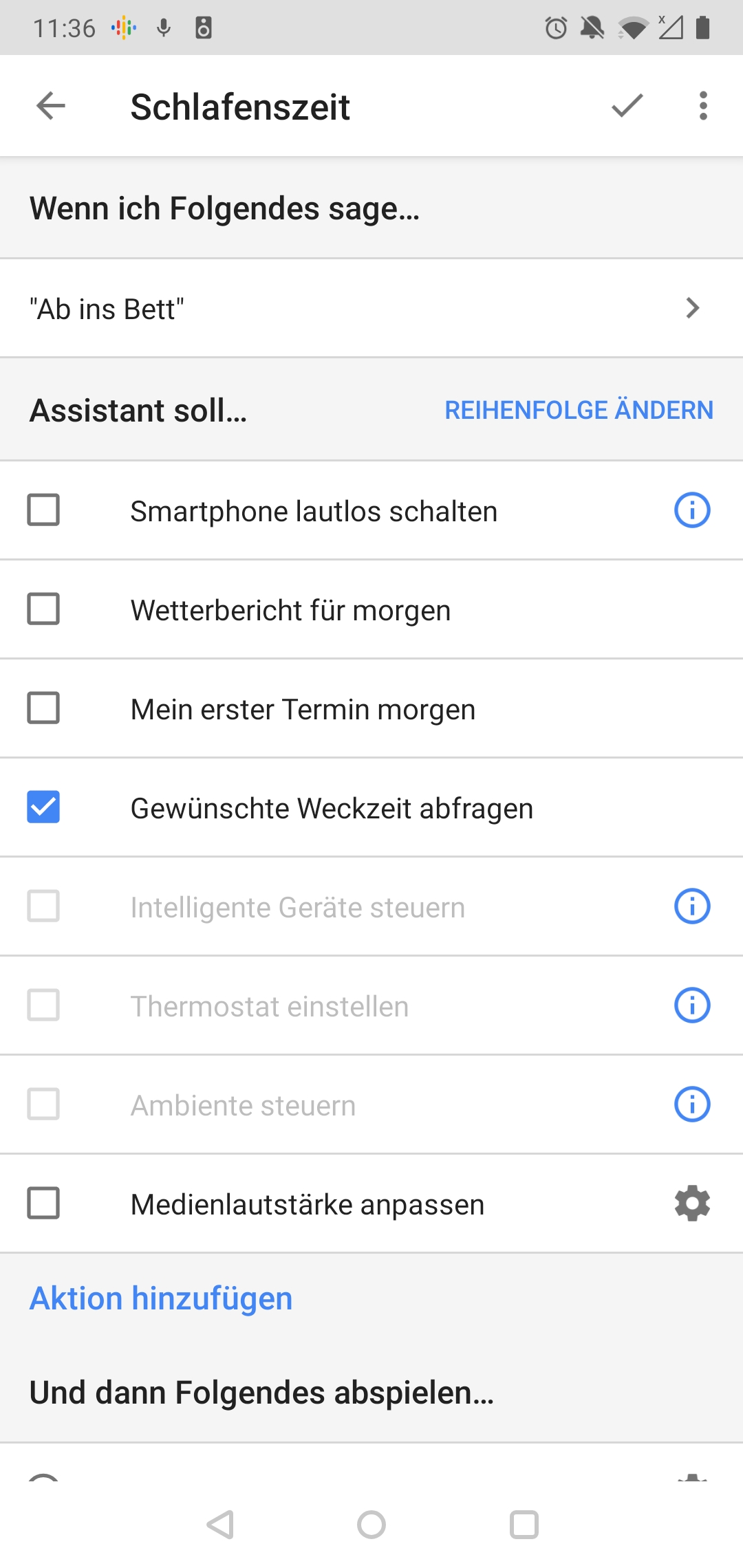Open Medienlautstärke anpassen settings gear
This screenshot has width=743, height=1568.
coord(691,1204)
